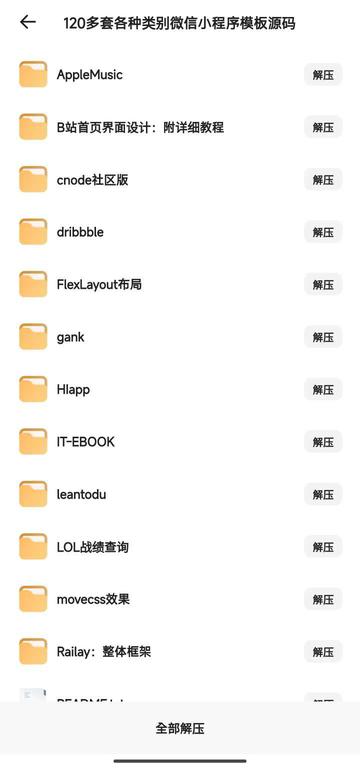Tap 全部解压 to extract everything
This screenshot has width=360, height=768.
(x=180, y=728)
